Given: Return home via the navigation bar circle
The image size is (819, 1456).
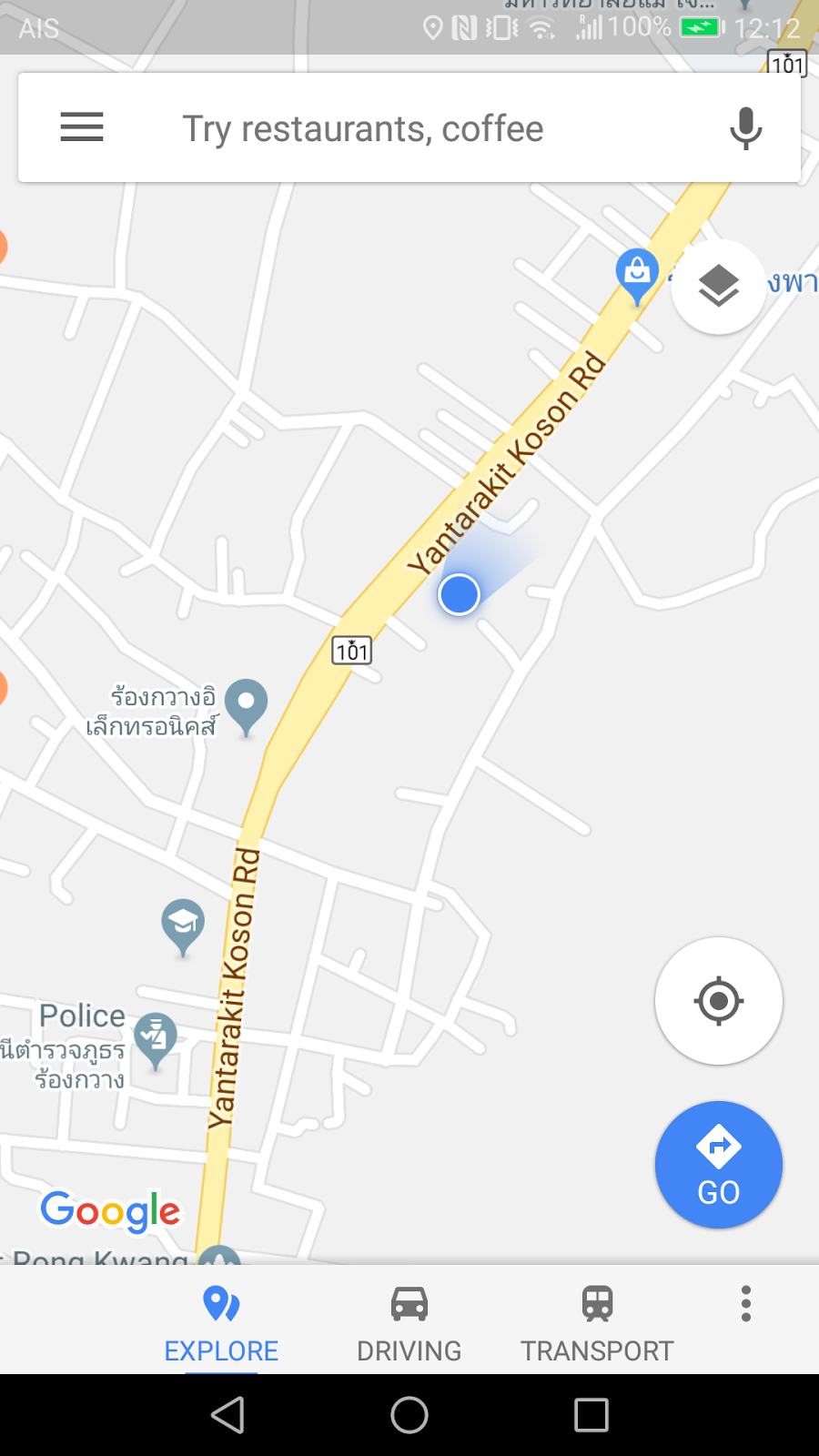Looking at the screenshot, I should pos(409,1415).
